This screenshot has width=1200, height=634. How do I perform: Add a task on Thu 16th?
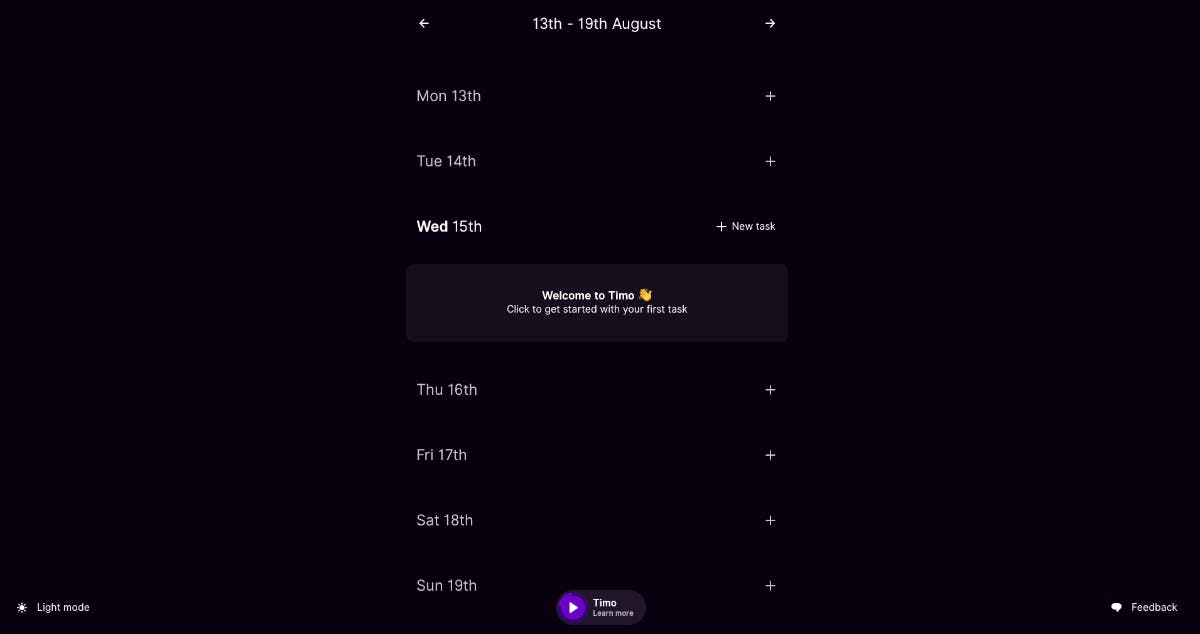[770, 390]
